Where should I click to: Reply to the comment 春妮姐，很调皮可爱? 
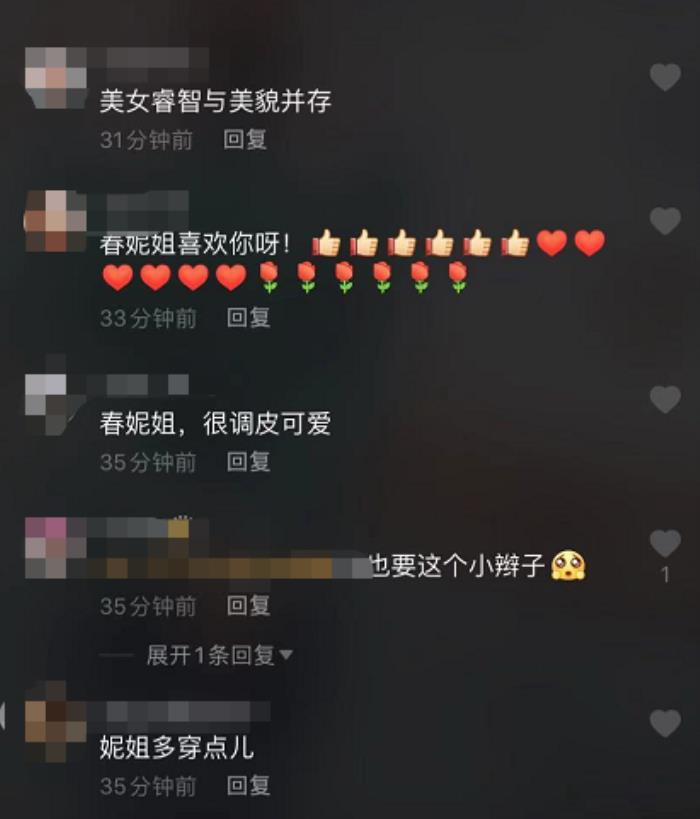point(248,462)
